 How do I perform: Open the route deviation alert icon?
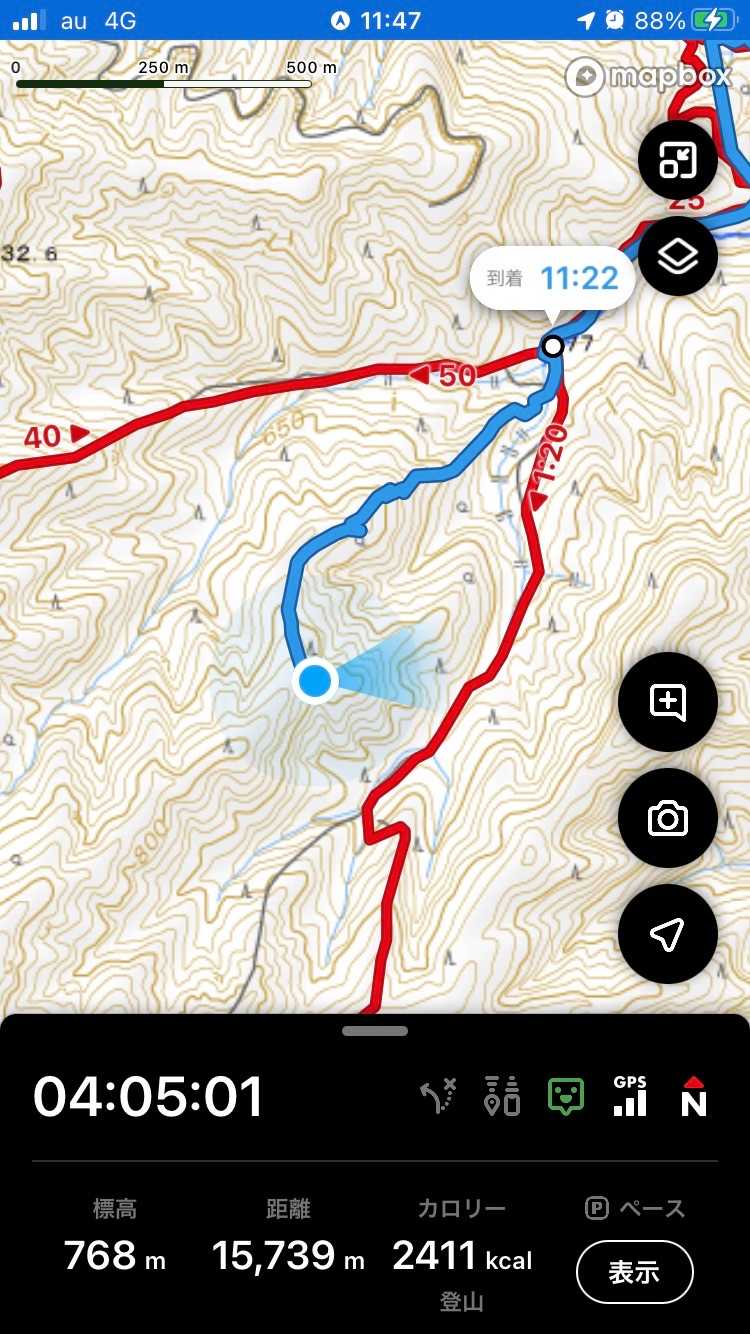click(x=438, y=1096)
